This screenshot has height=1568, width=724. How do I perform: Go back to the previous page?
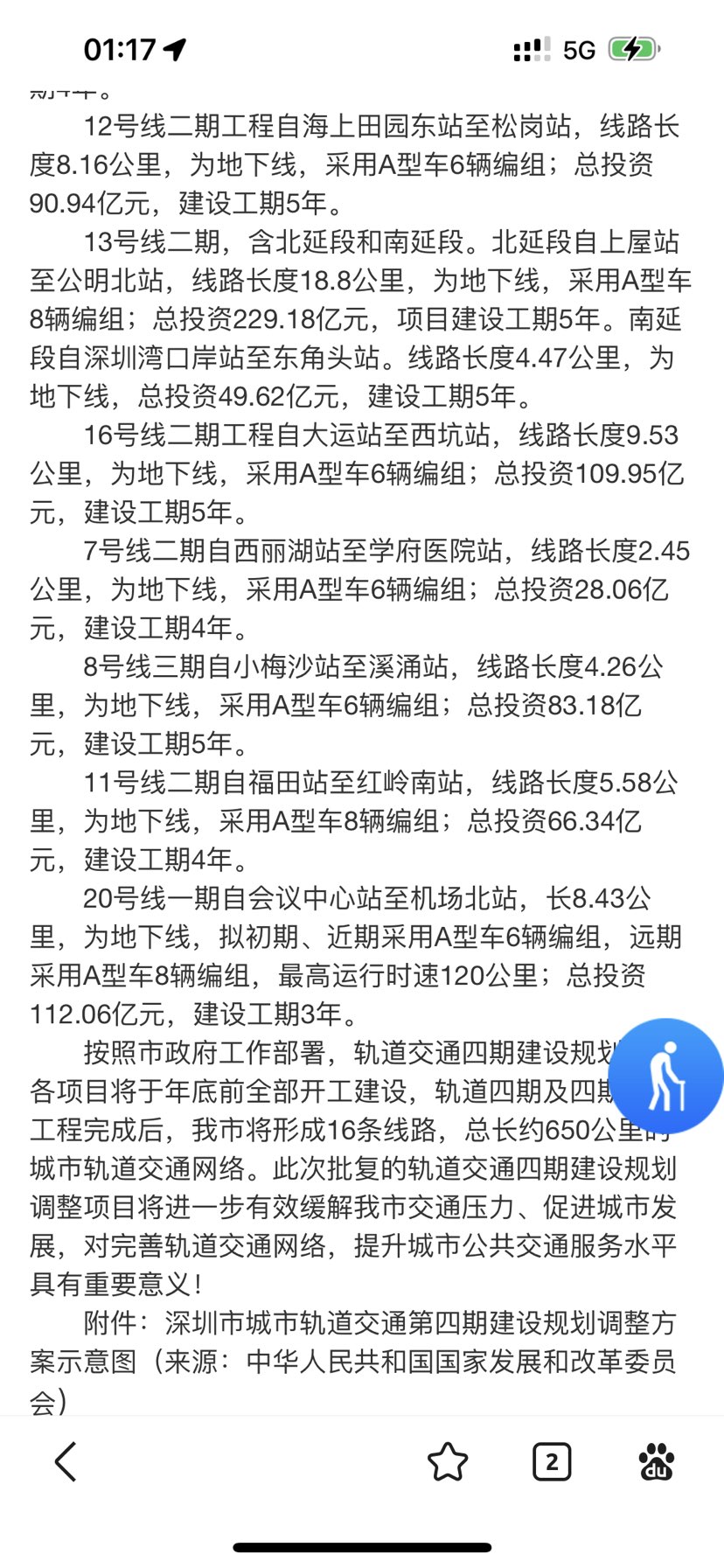pos(66,1461)
